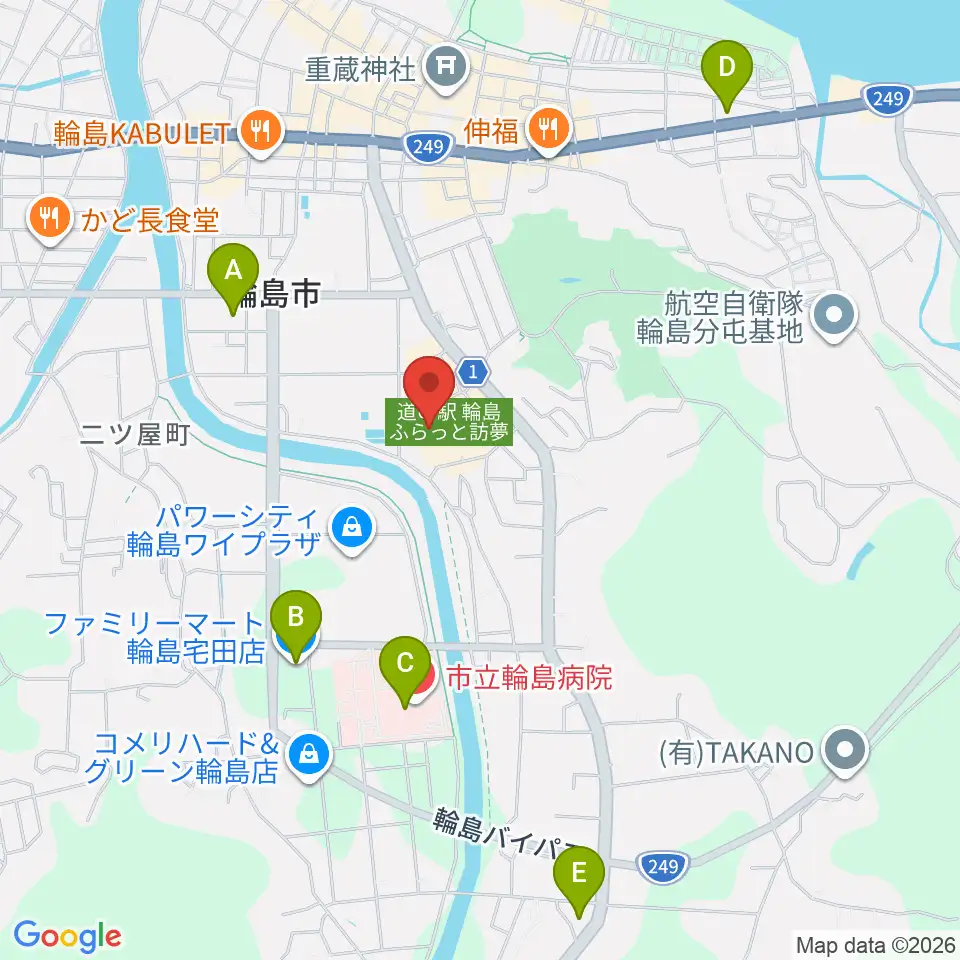Open the 重蔵神社 shrine pin
Screen dimensions: 960x960
point(447,69)
